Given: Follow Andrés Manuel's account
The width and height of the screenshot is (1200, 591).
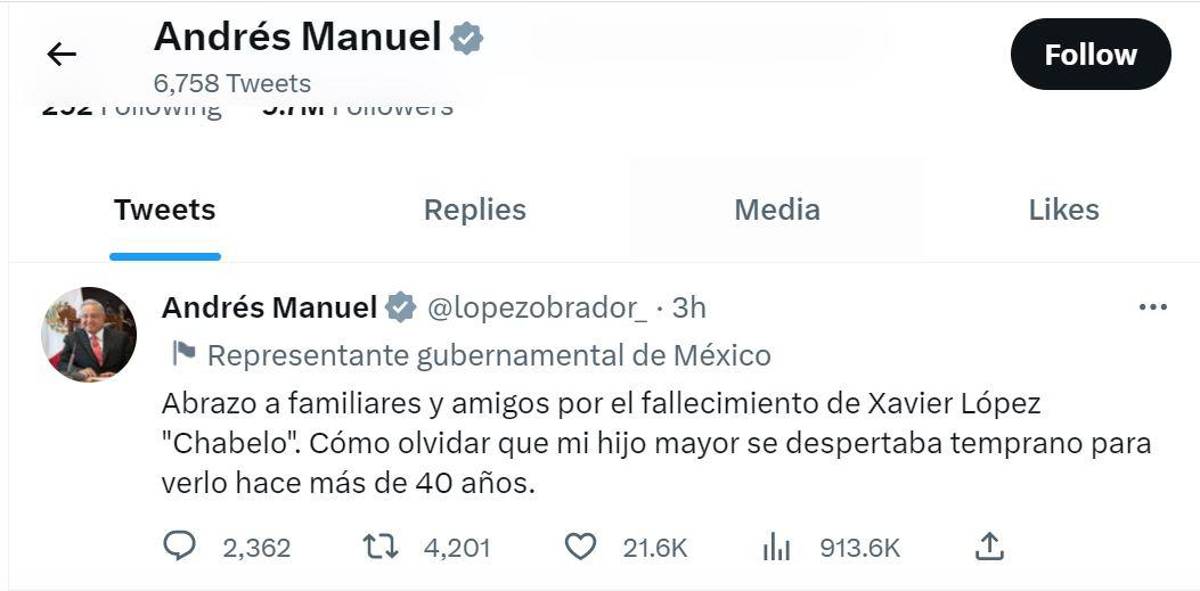Looking at the screenshot, I should coord(1090,54).
